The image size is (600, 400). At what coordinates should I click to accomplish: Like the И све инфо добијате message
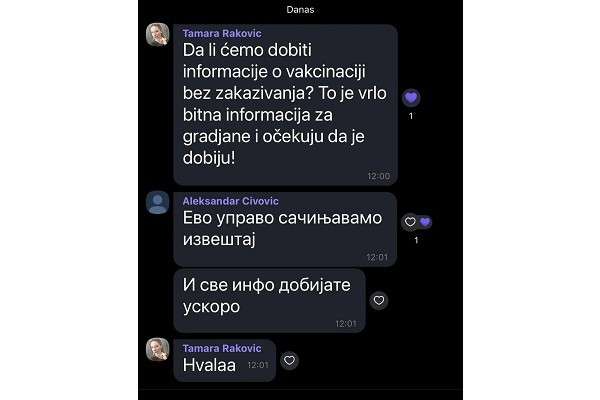coord(378,299)
